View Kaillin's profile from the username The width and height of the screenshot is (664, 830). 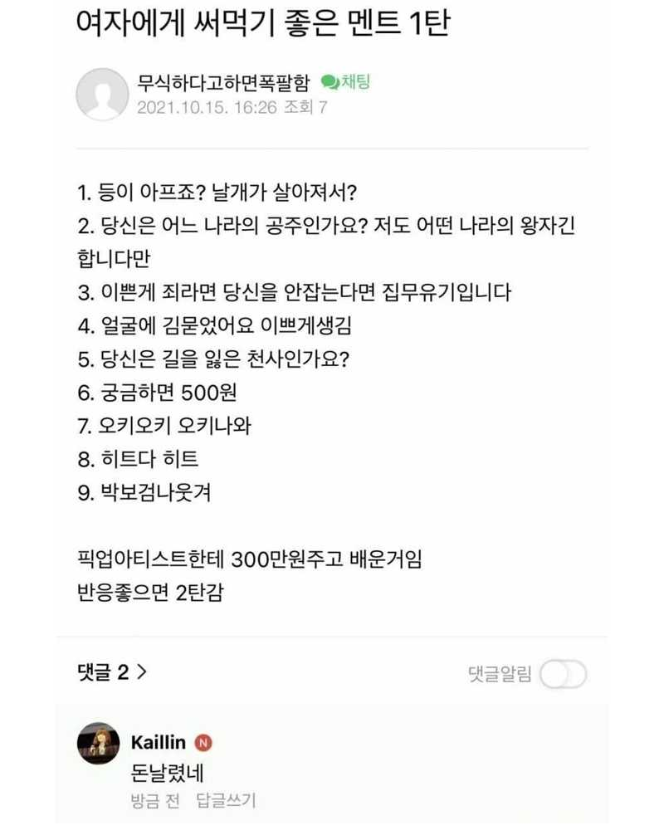click(x=160, y=742)
